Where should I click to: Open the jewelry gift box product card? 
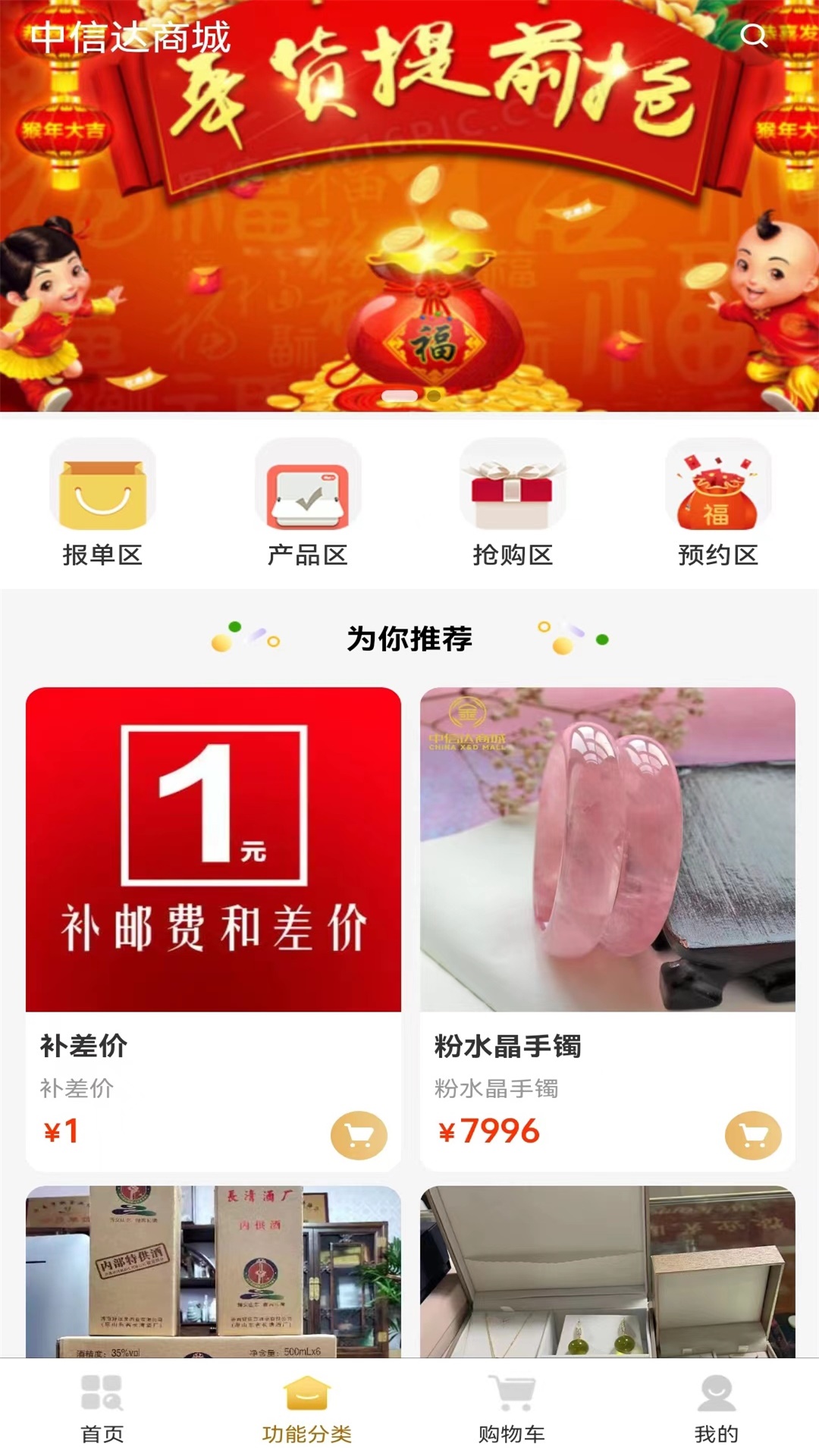(x=607, y=1272)
